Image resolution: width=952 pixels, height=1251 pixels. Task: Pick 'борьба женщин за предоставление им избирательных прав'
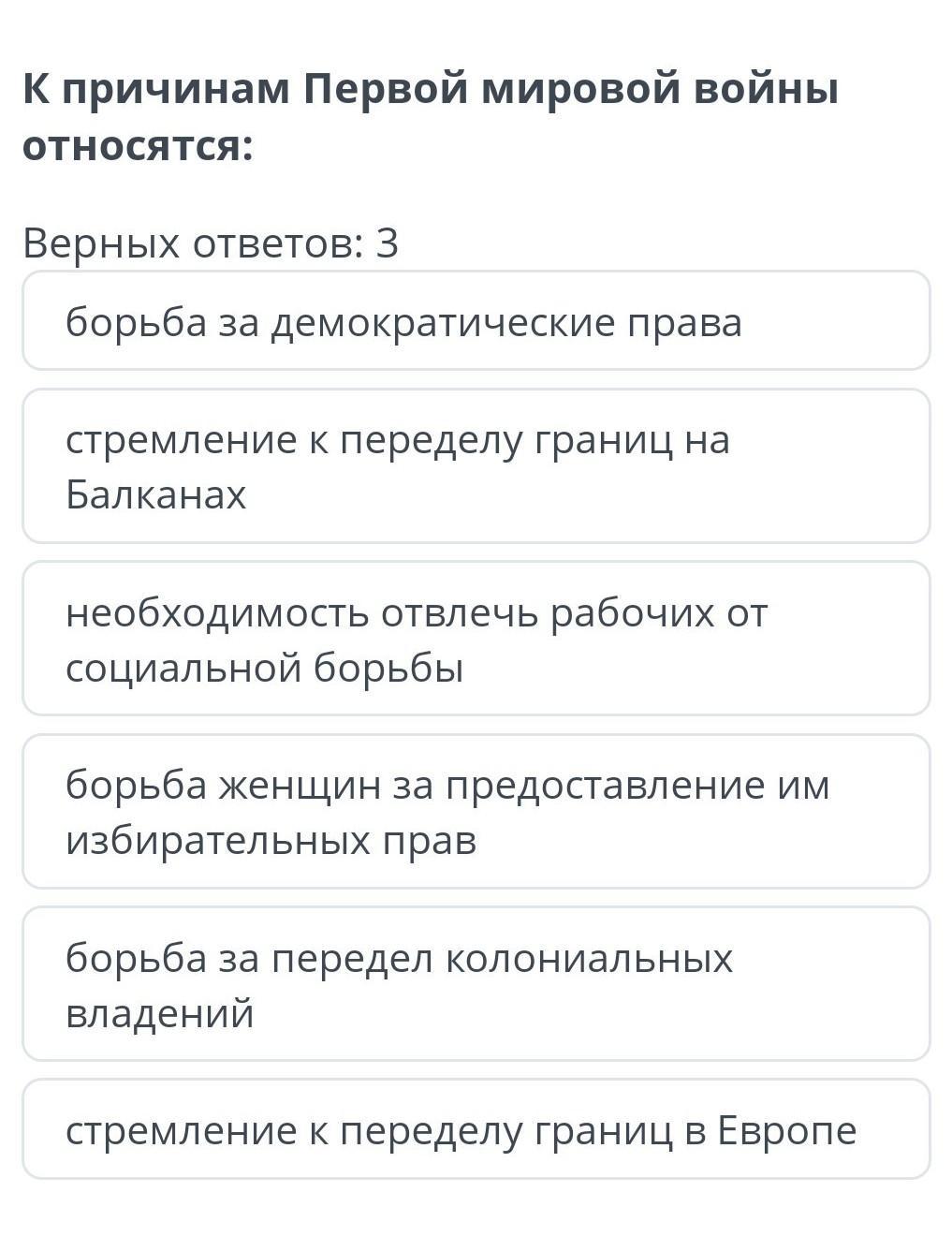[x=476, y=812]
